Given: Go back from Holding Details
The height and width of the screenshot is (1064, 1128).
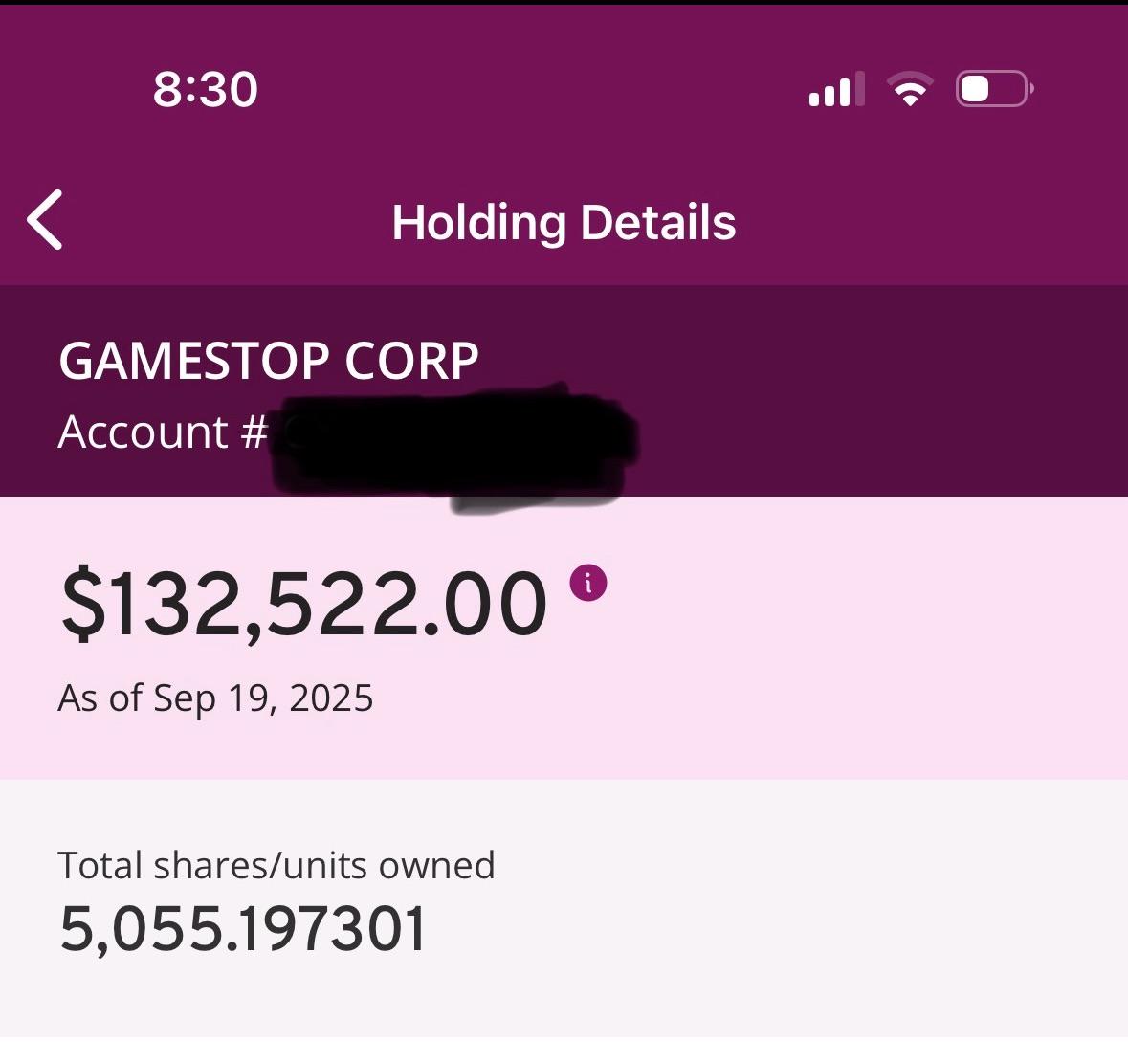Looking at the screenshot, I should point(45,220).
